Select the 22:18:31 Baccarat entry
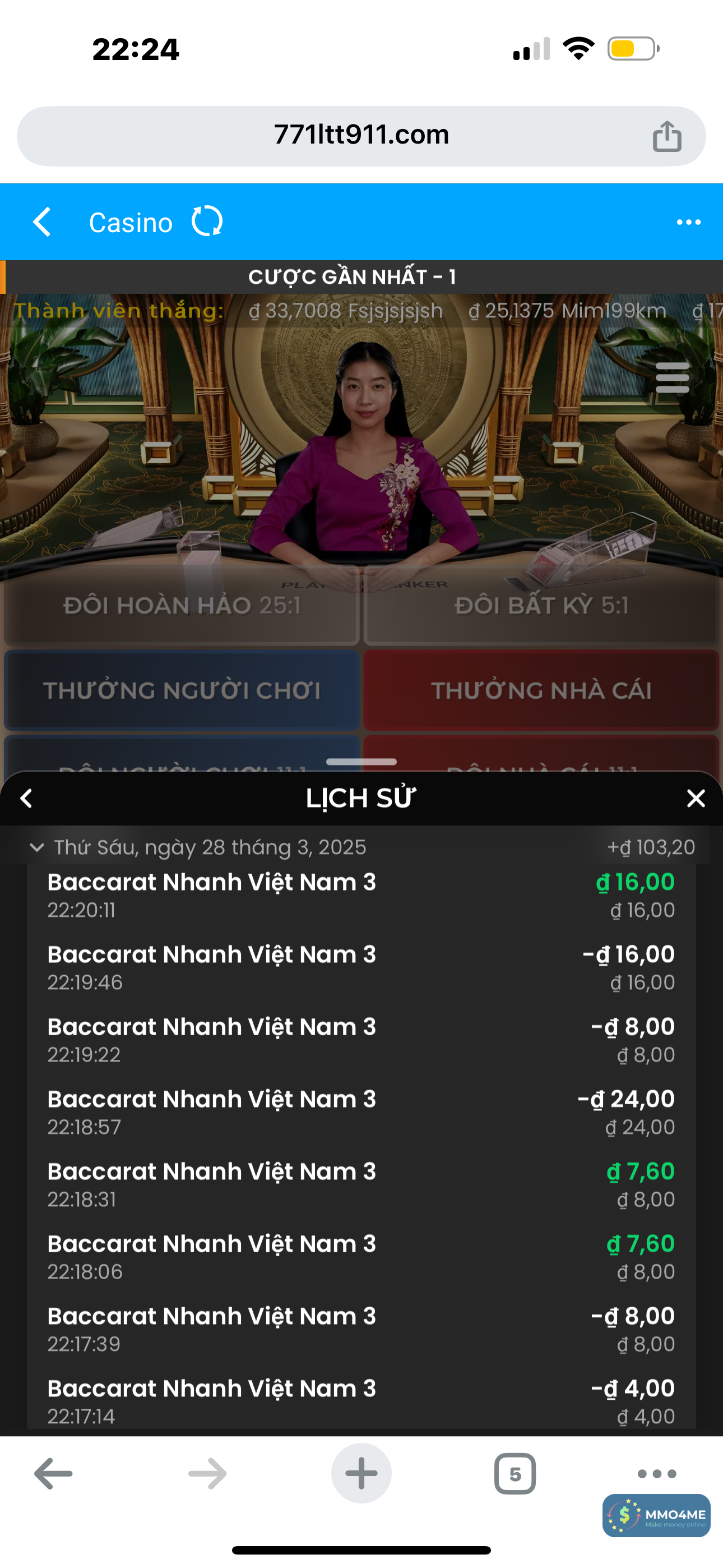The width and height of the screenshot is (723, 1568). (360, 1184)
